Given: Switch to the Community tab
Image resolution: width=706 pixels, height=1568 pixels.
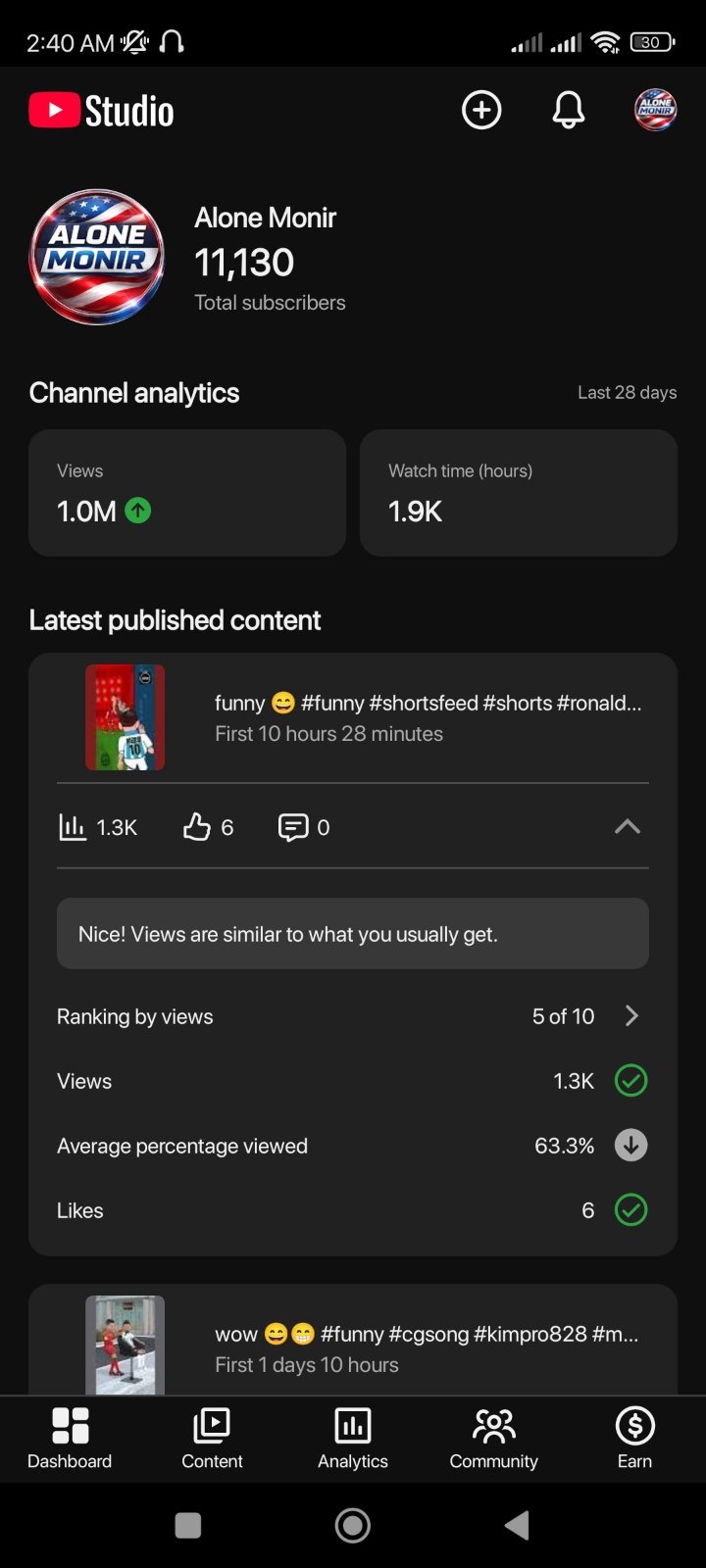Looking at the screenshot, I should [493, 1439].
